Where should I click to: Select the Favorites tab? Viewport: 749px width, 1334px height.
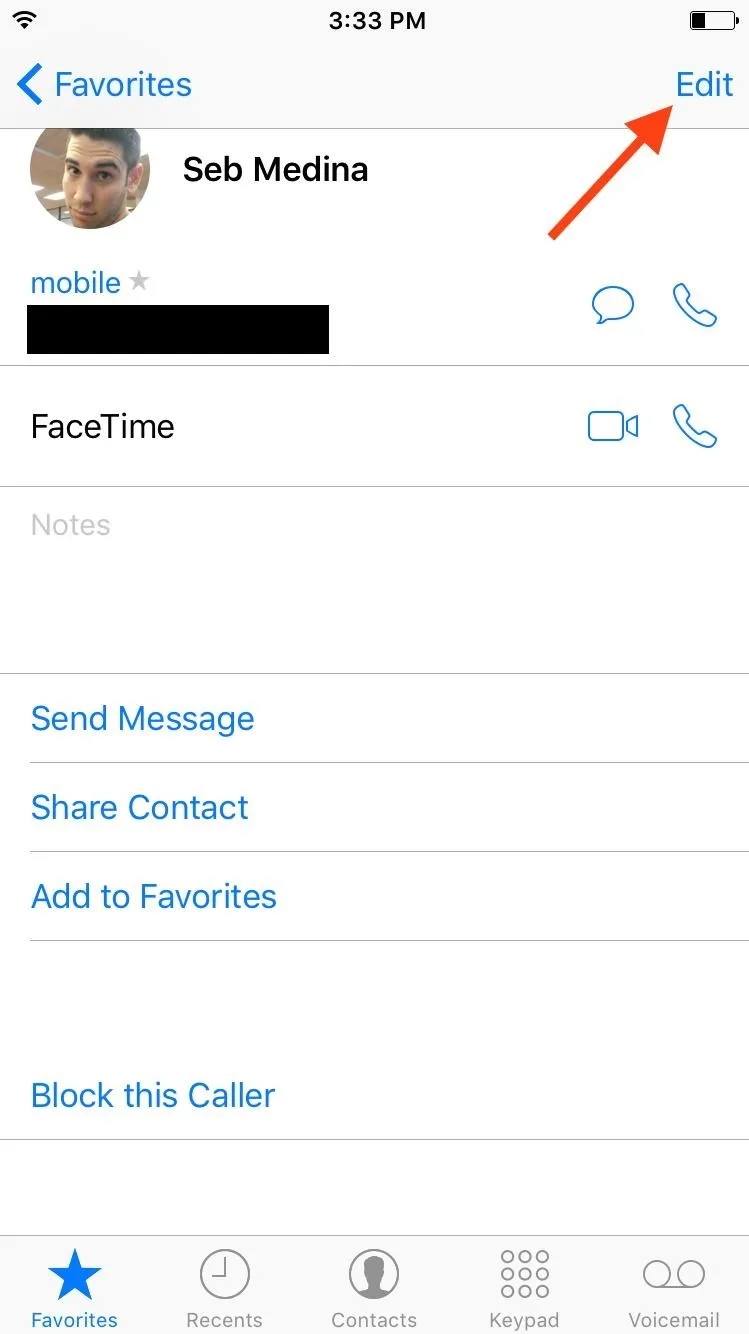[75, 1288]
